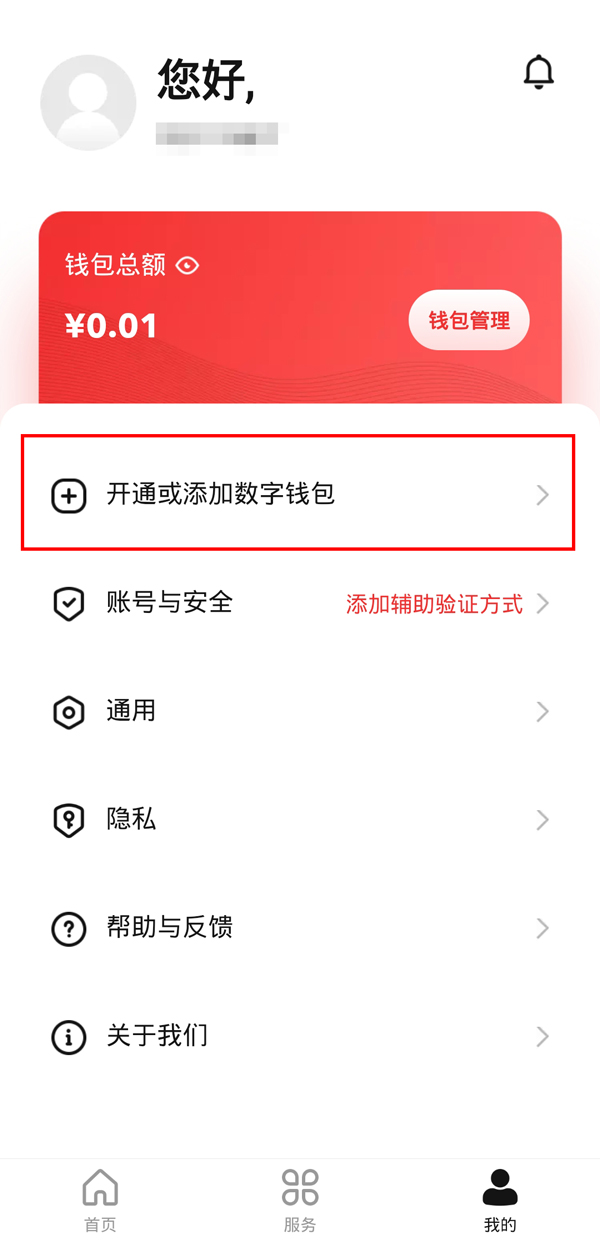The width and height of the screenshot is (600, 1242).
Task: Open 钱包管理 wallet management
Action: tap(469, 321)
